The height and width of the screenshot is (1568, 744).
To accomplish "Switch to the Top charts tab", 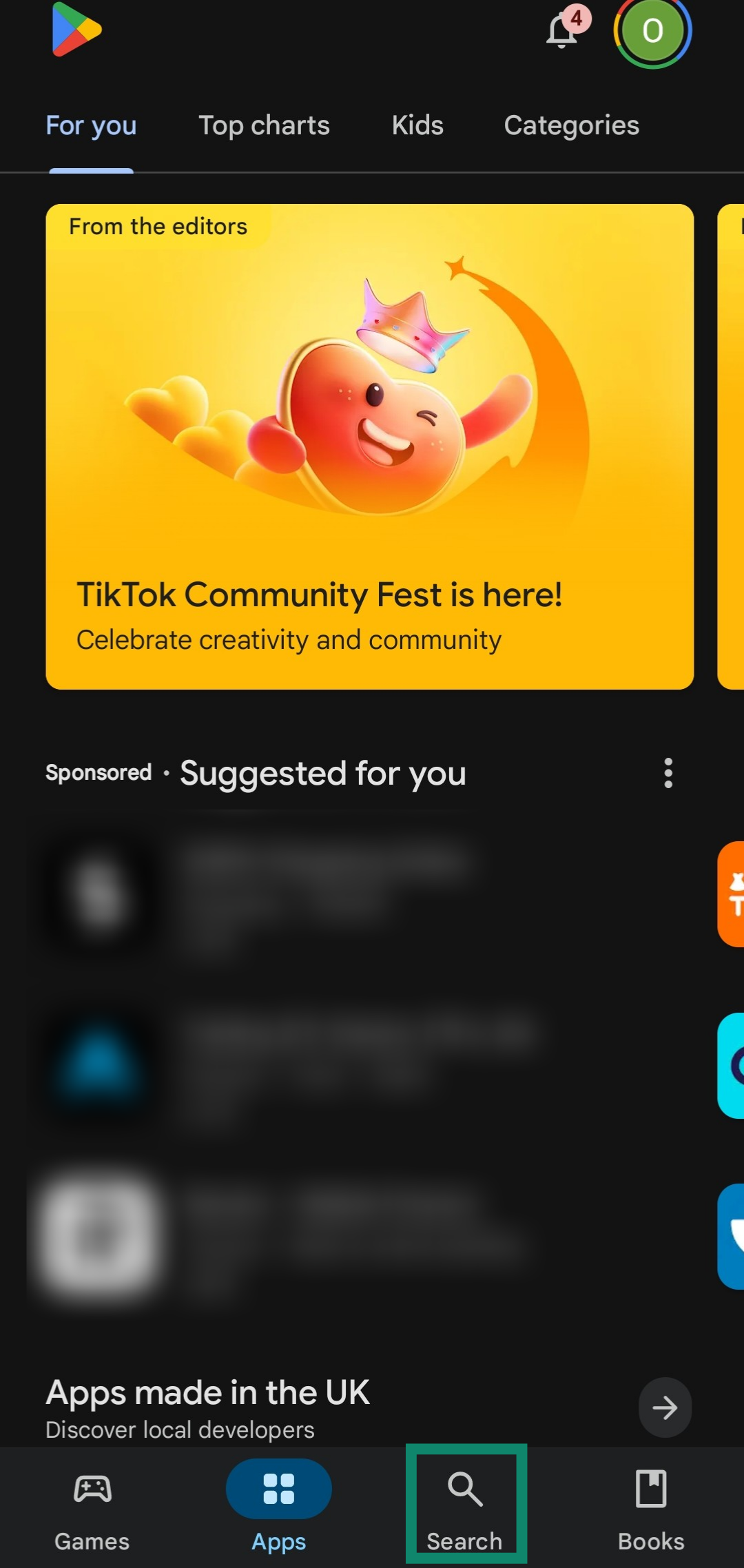I will tap(265, 125).
